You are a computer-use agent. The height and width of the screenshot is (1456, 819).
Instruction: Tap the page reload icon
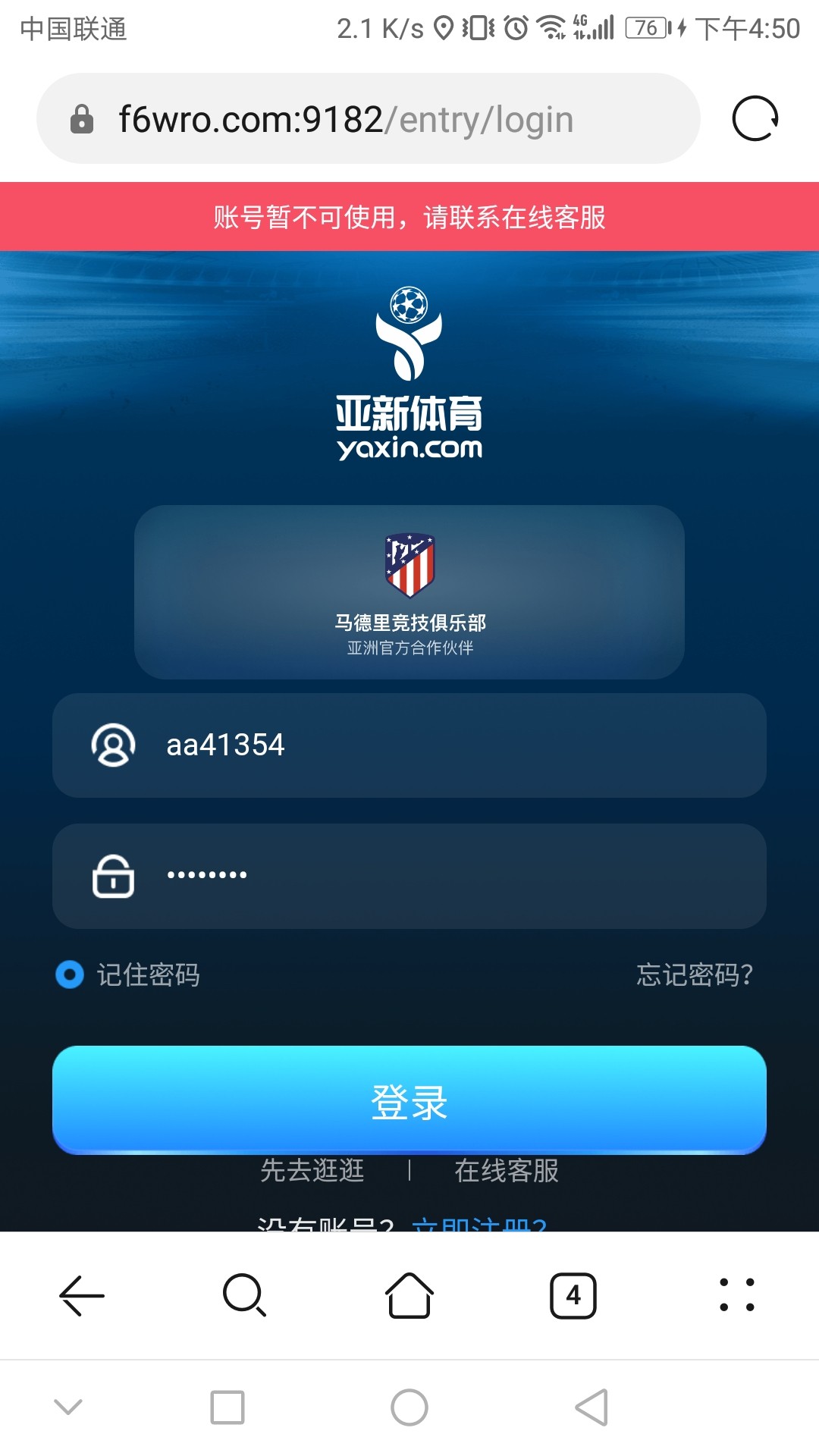tap(755, 118)
